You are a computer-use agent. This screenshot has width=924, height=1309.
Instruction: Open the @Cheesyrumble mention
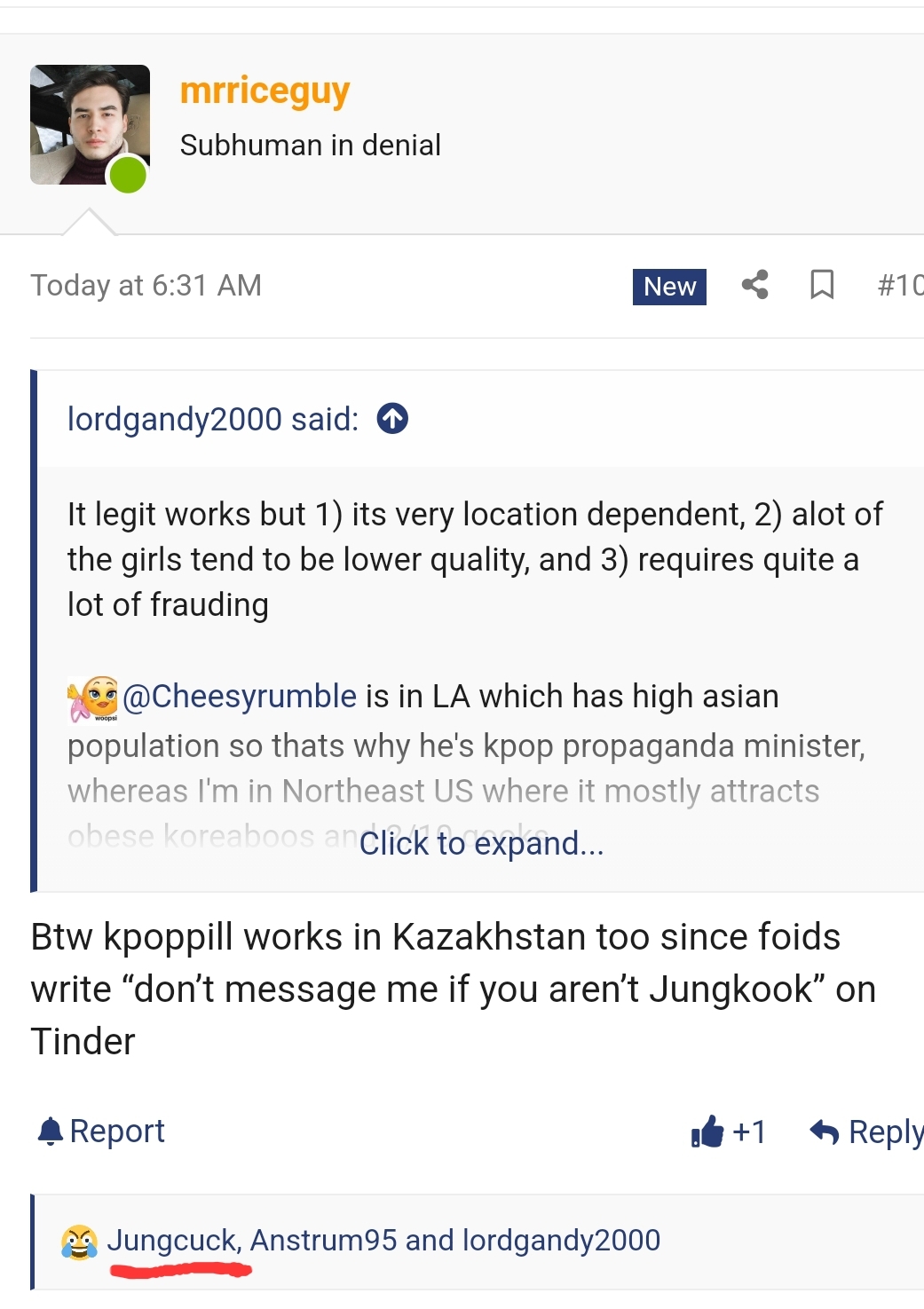coord(239,697)
